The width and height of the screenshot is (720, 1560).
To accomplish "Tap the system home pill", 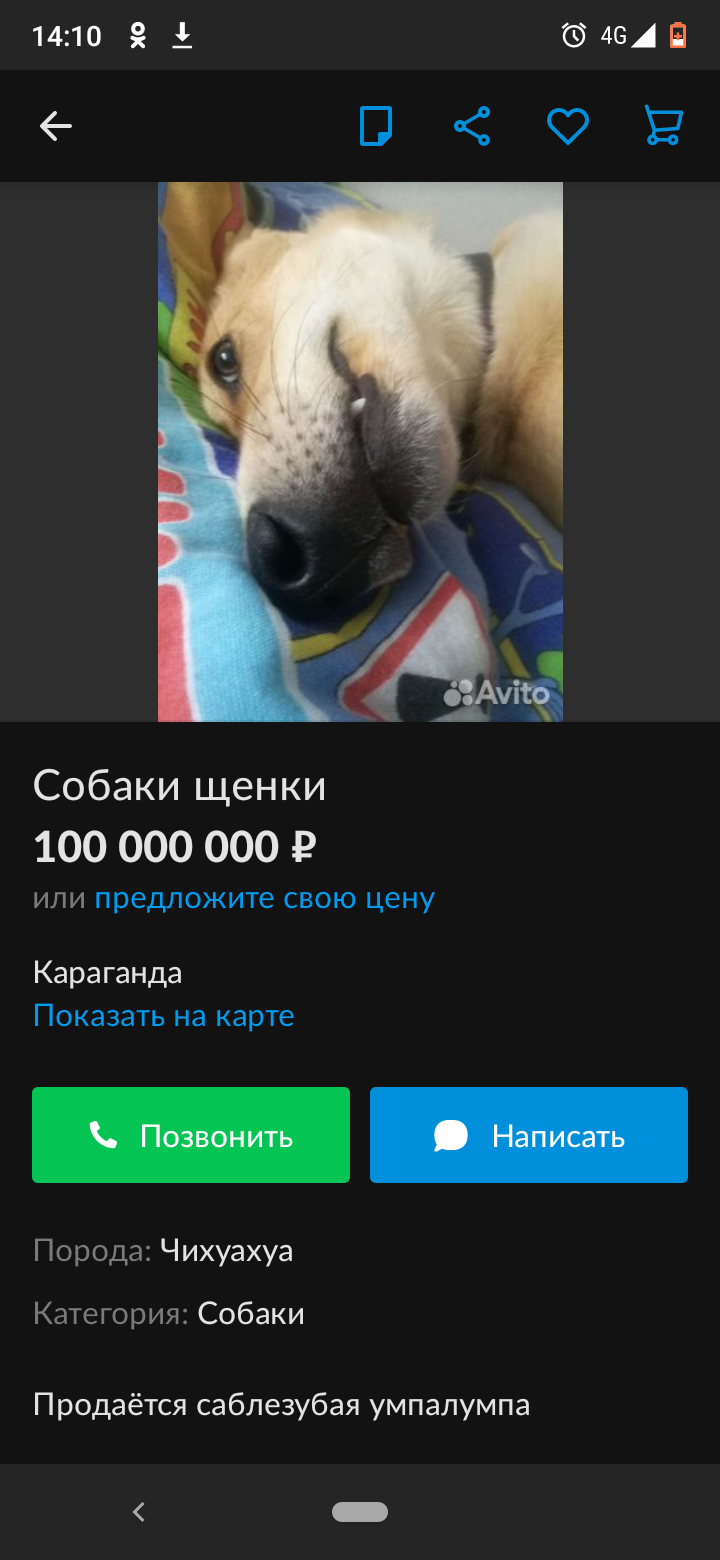I will [360, 1512].
